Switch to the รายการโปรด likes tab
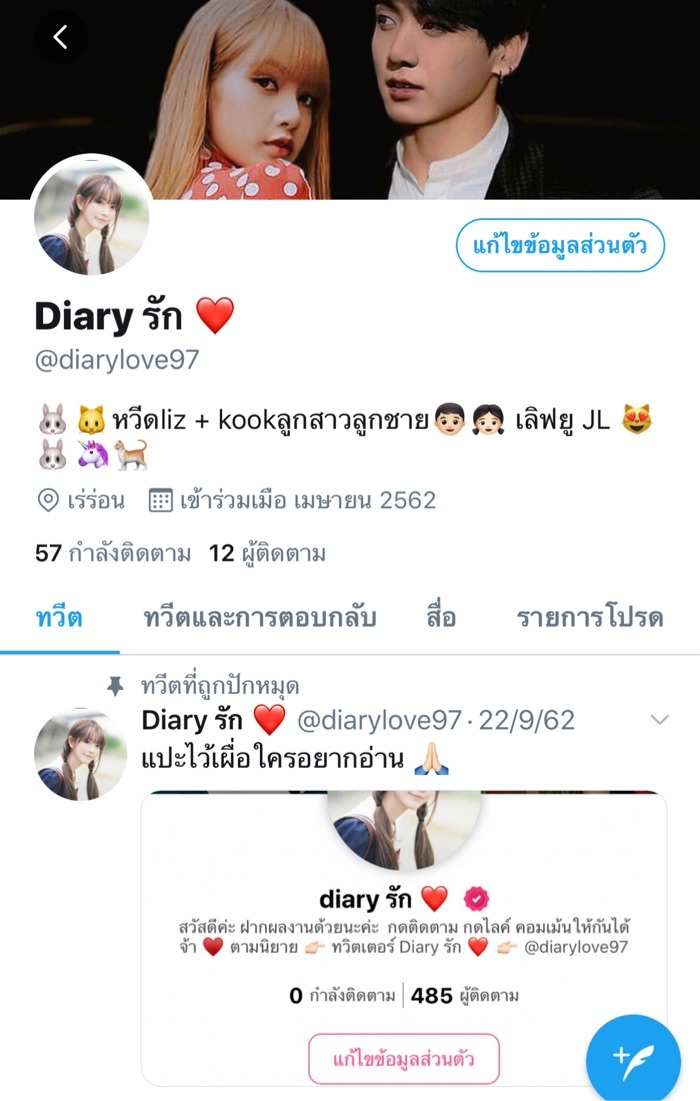This screenshot has width=700, height=1101. (589, 617)
